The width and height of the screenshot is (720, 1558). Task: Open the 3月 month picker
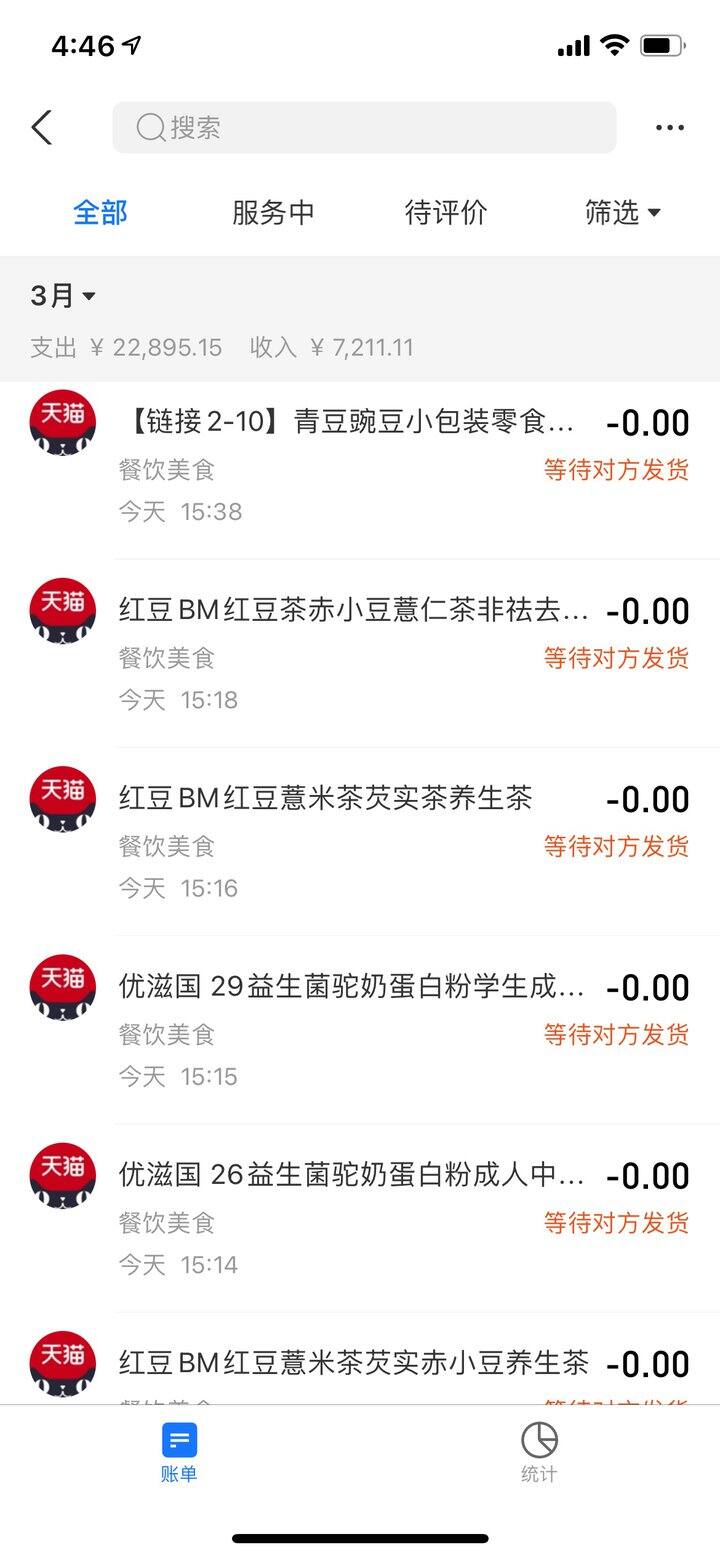tap(63, 296)
